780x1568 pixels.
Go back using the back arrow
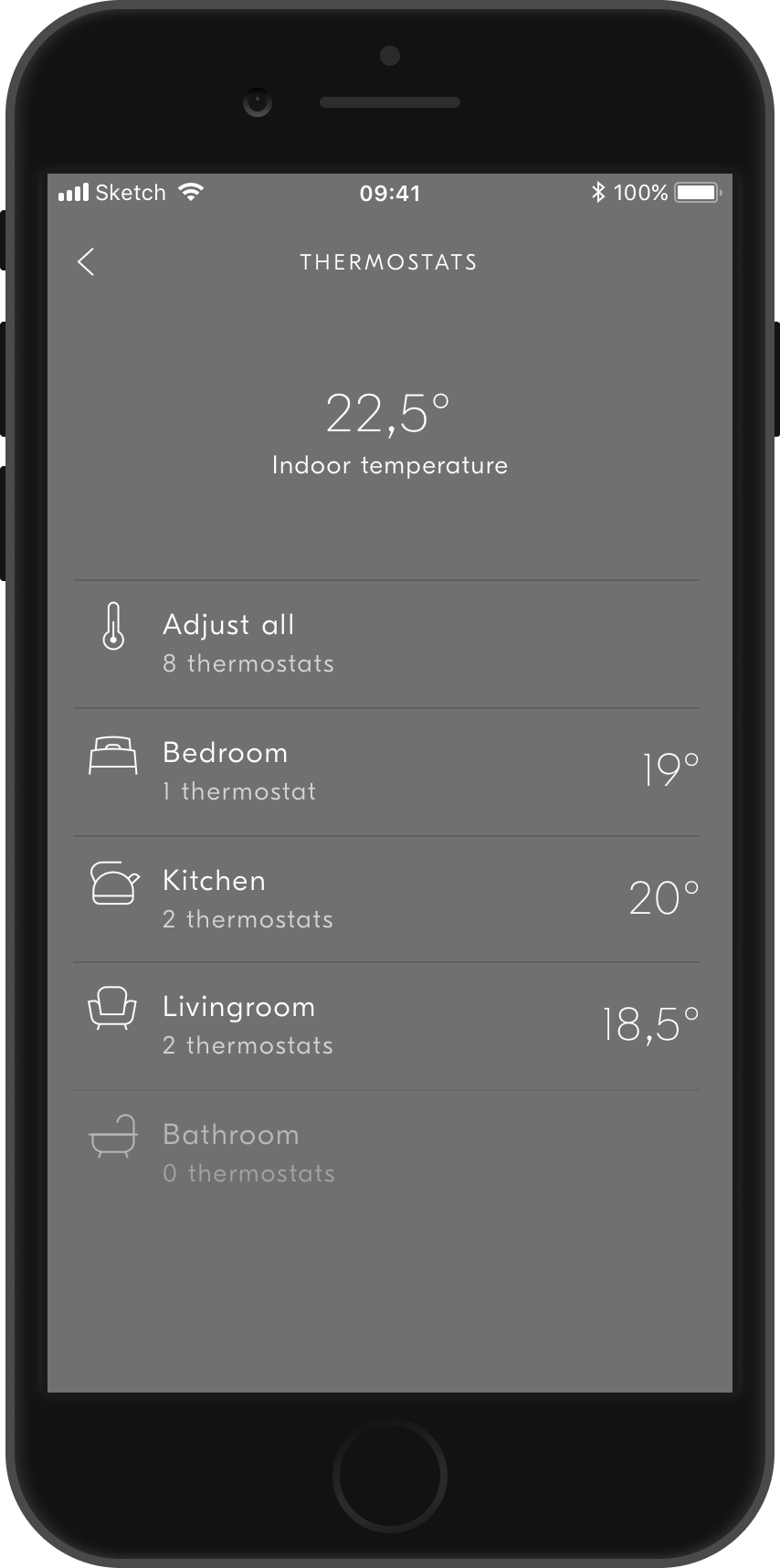86,262
